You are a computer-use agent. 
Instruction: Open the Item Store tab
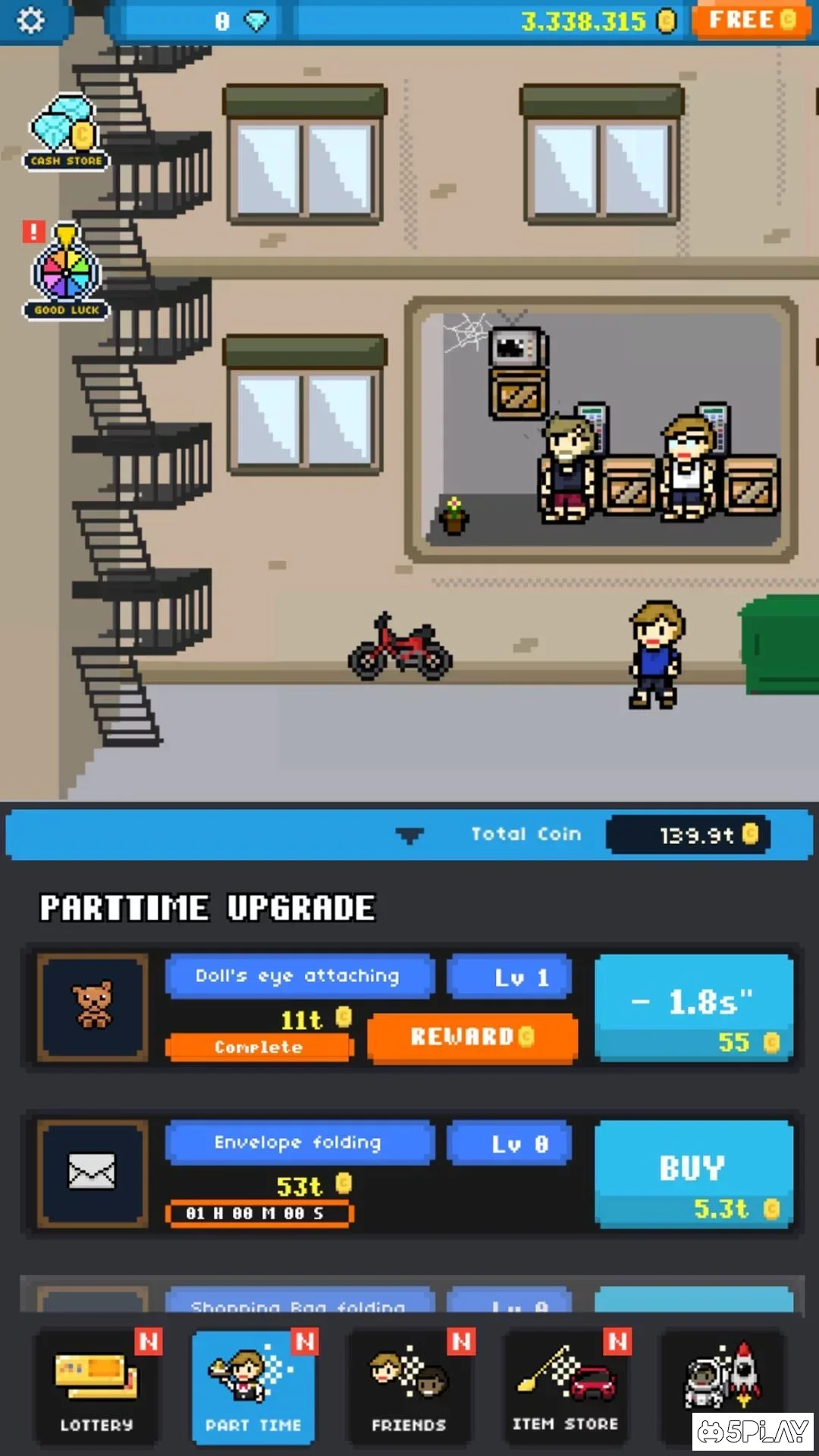coord(566,1387)
